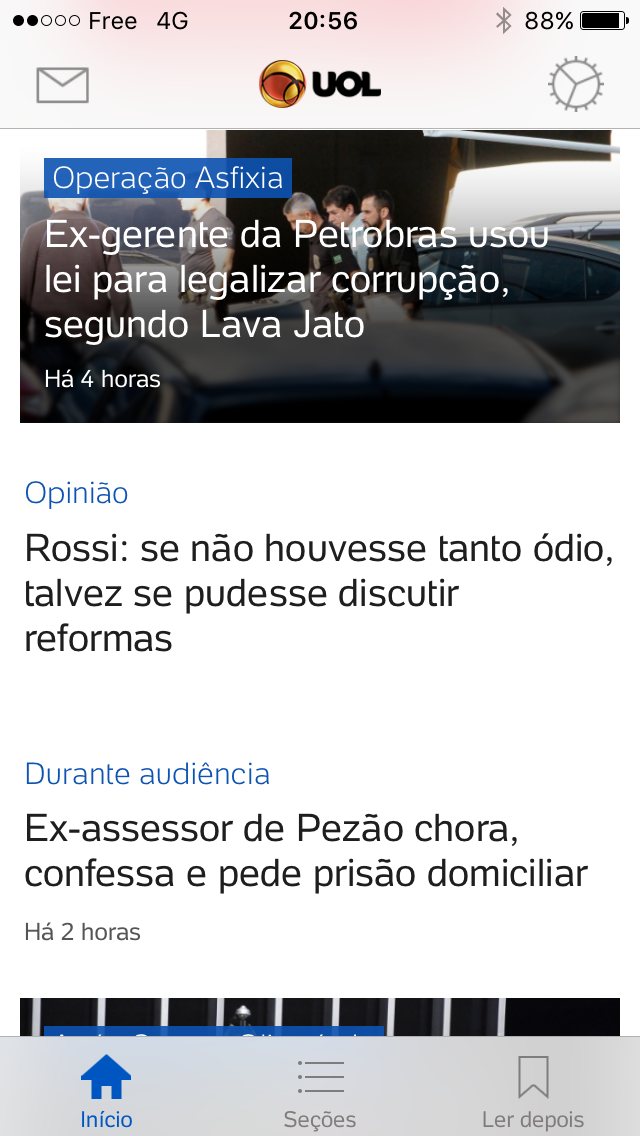
Task: Open the Ex-assessor de Pezão article
Action: tap(306, 851)
